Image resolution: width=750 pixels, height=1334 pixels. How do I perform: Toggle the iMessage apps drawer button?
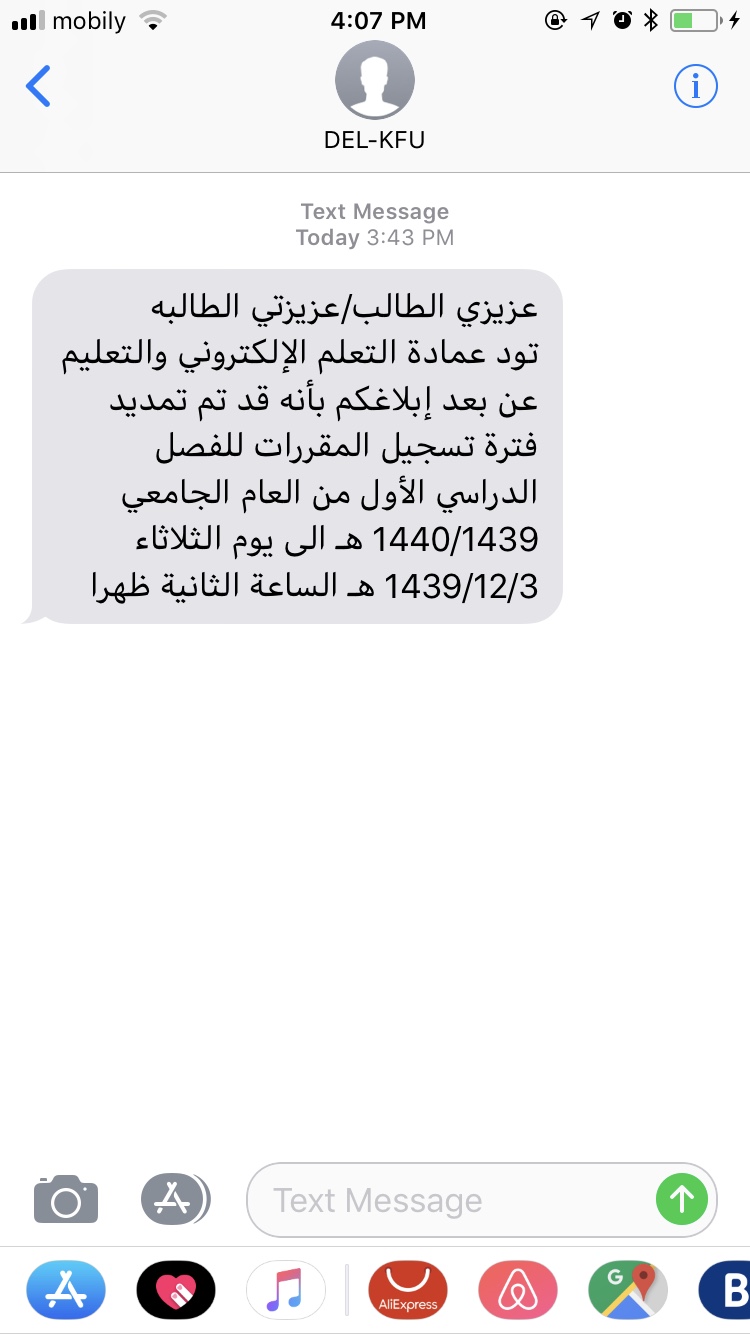pos(175,1198)
